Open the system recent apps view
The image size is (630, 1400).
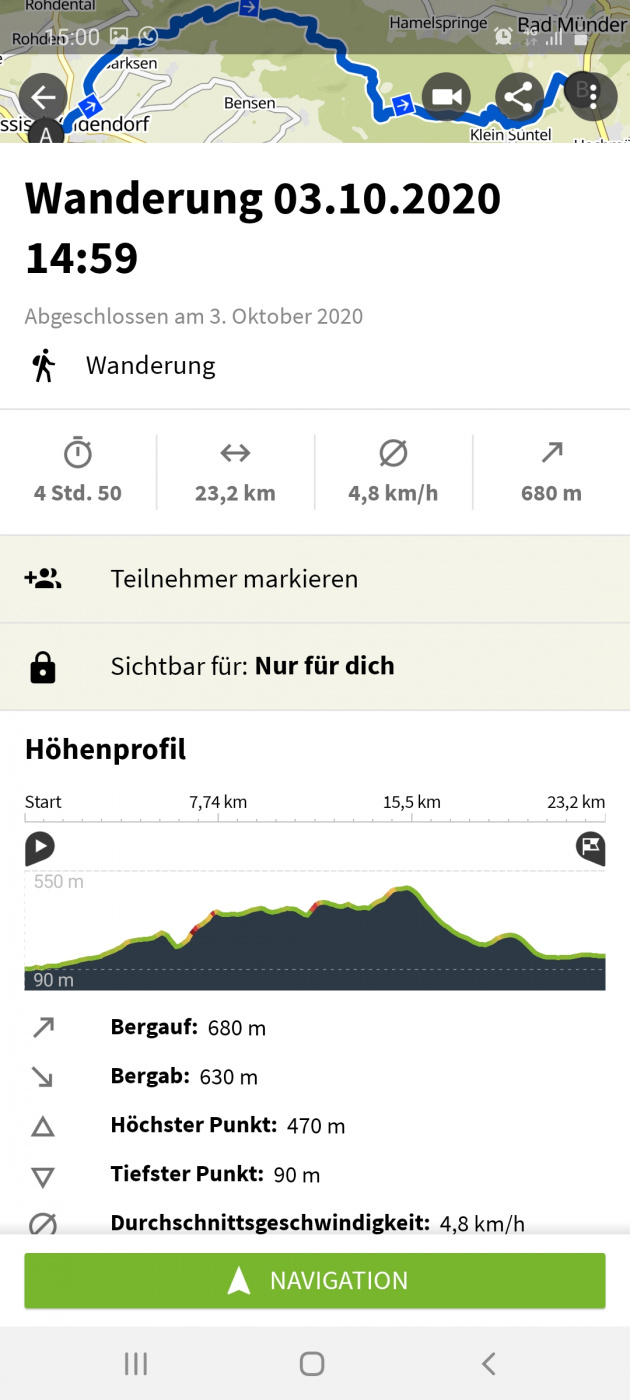(136, 1363)
